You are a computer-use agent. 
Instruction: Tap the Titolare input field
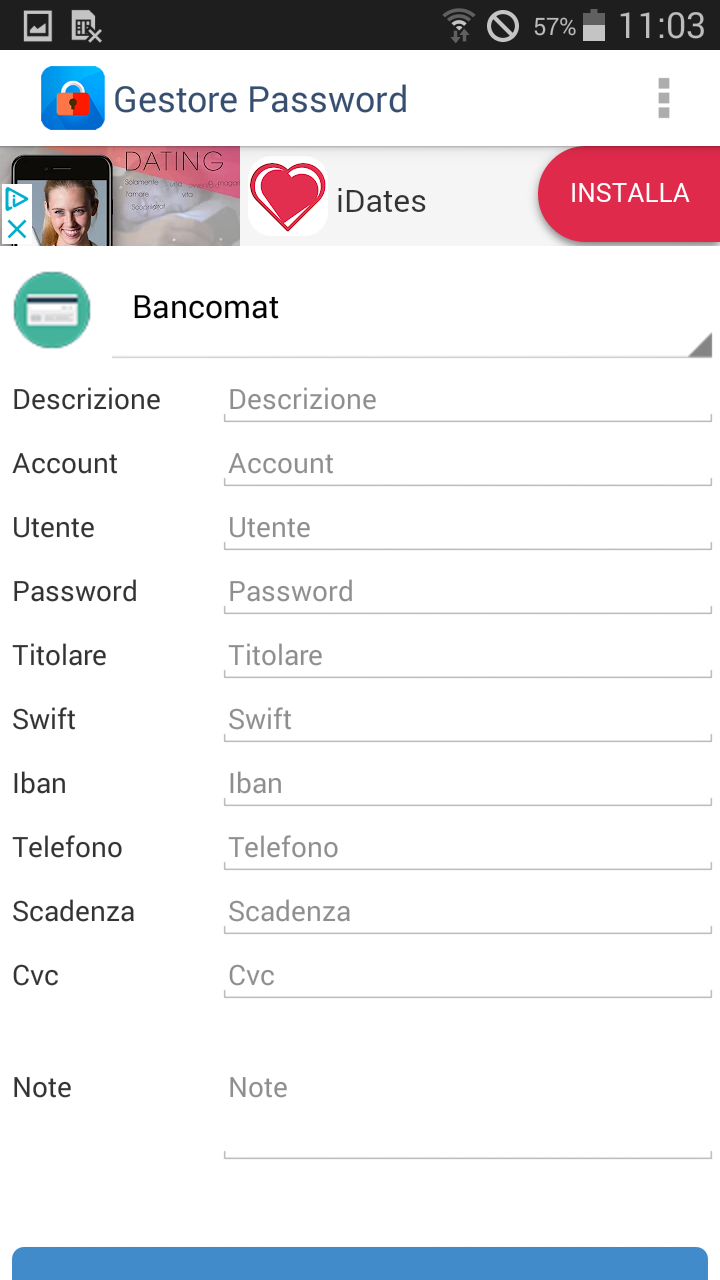point(468,656)
